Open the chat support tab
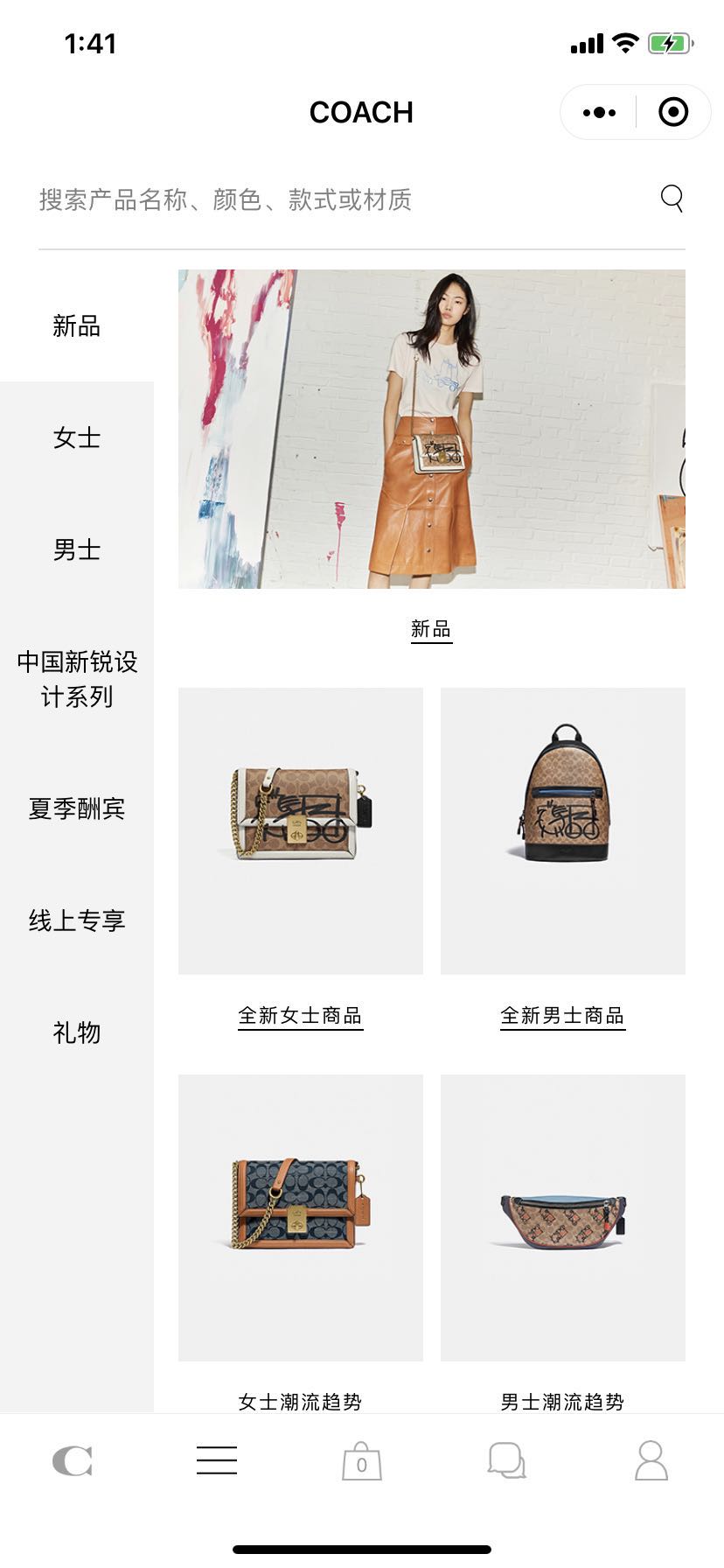 pos(506,1460)
